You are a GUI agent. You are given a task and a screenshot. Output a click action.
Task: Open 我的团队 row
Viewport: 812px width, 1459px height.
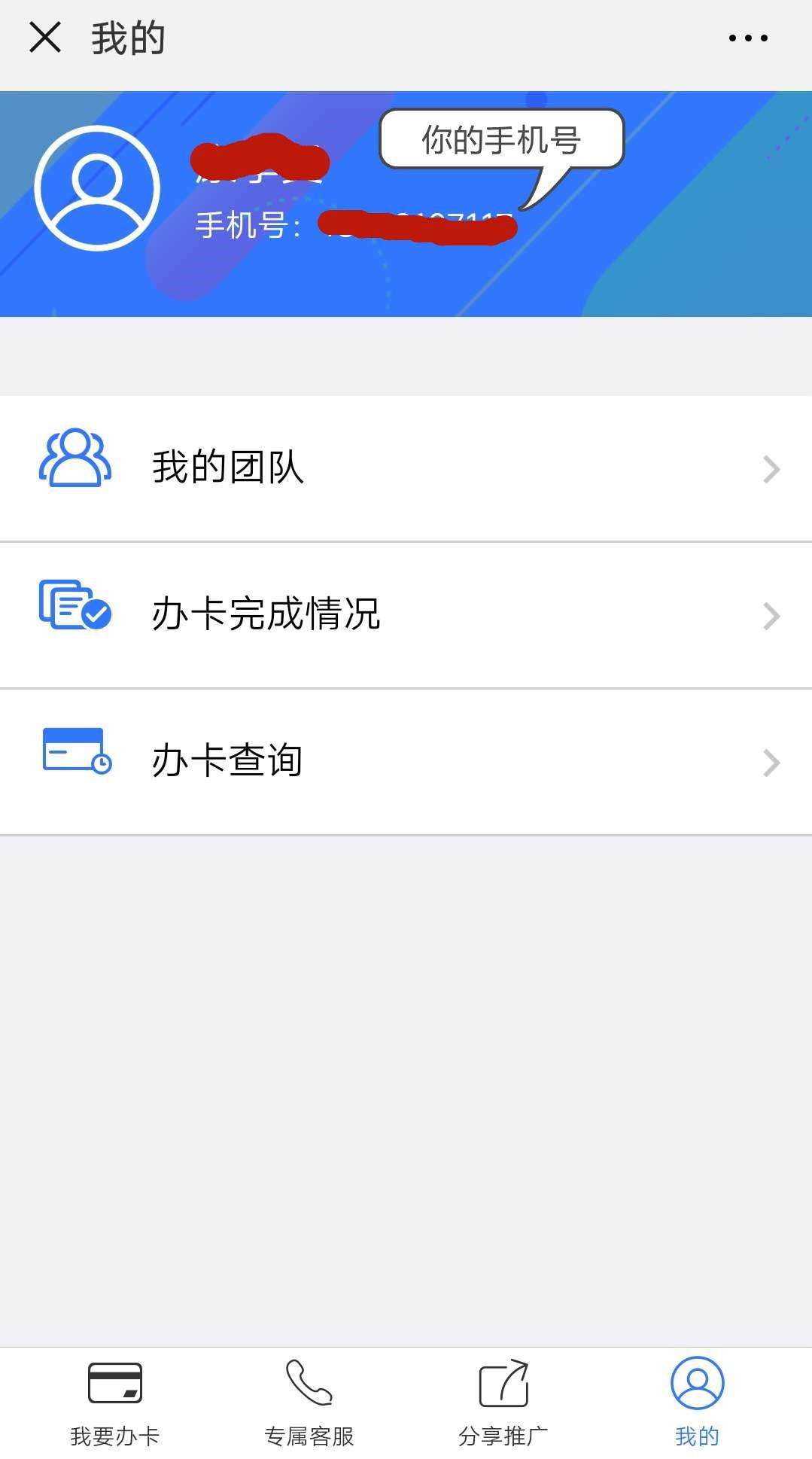pos(406,468)
